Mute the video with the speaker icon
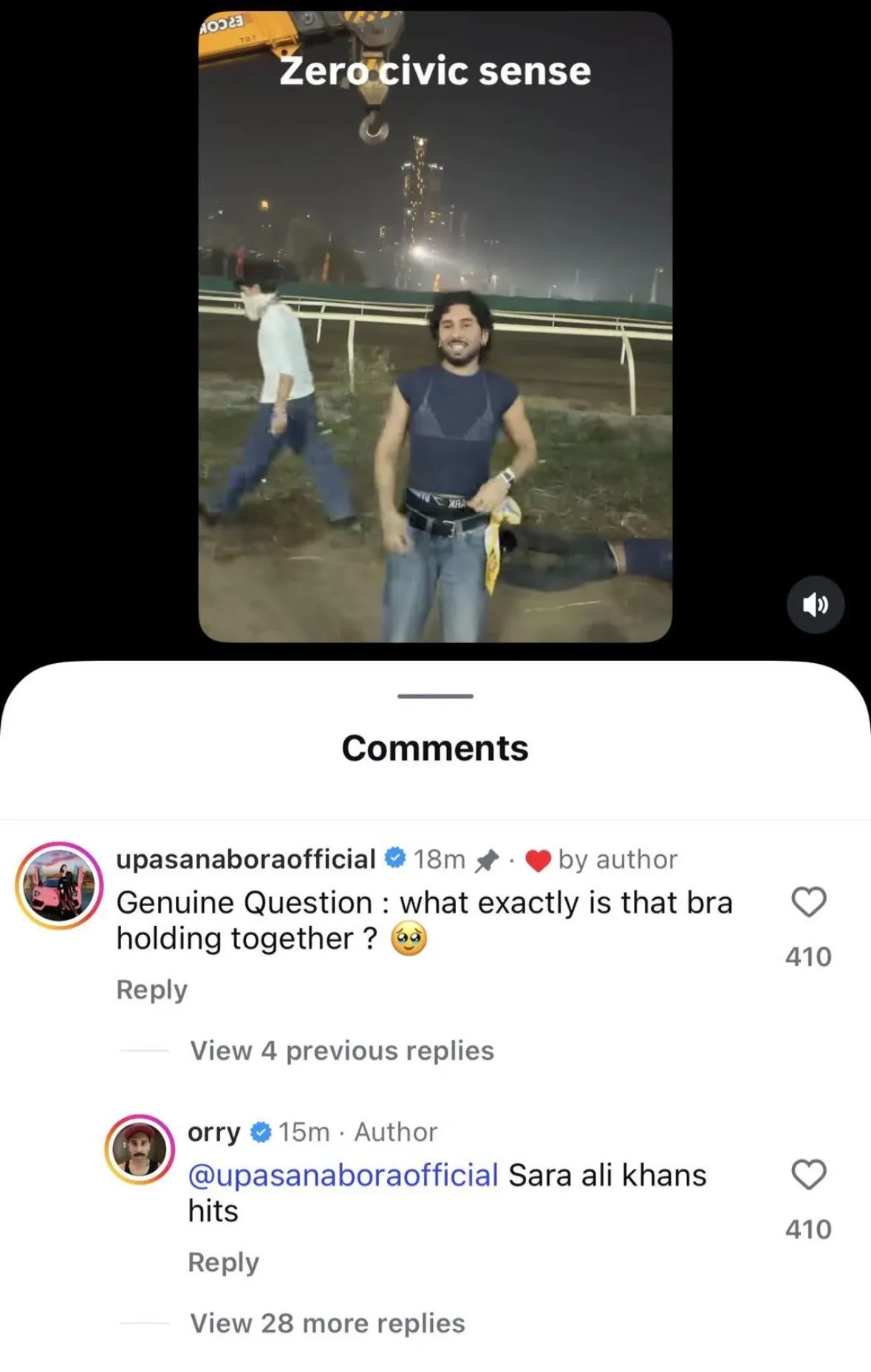 [815, 605]
